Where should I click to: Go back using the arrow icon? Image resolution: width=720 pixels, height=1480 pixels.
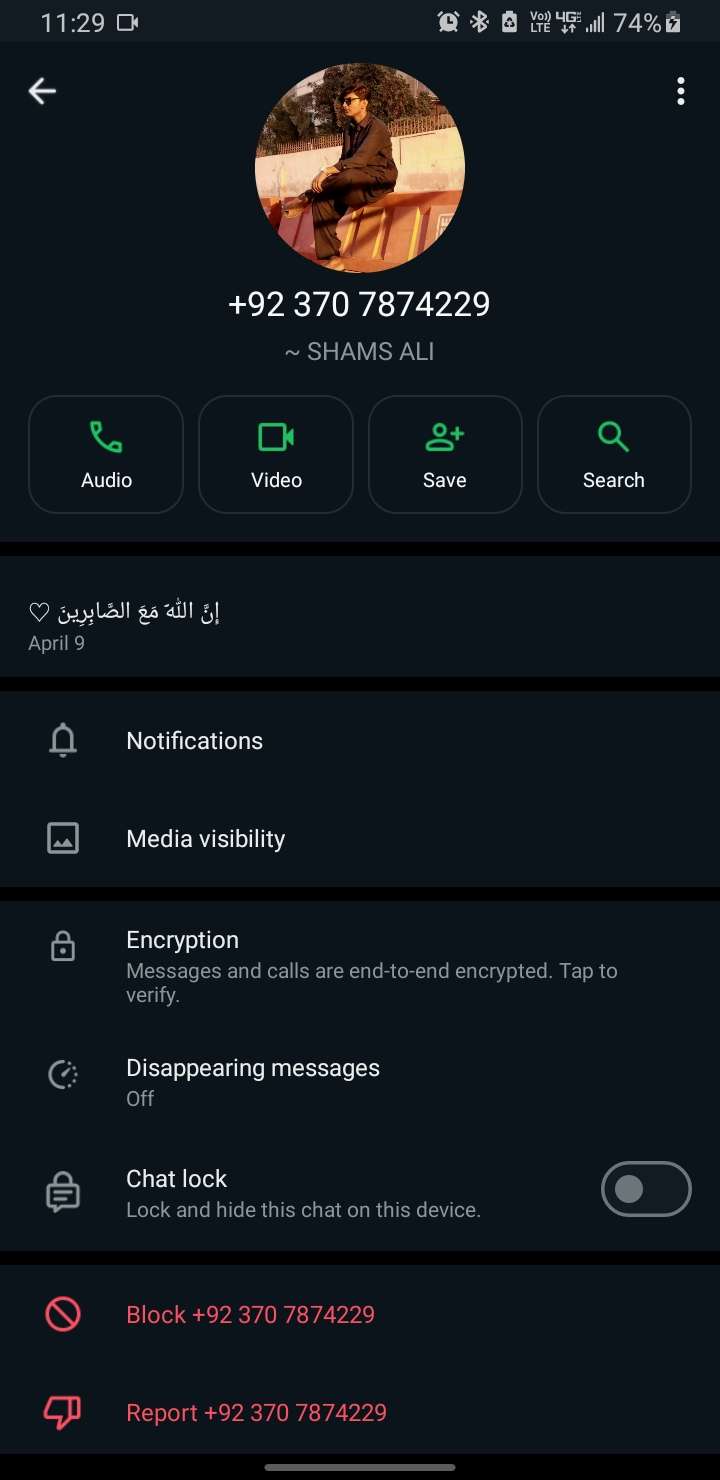point(42,91)
